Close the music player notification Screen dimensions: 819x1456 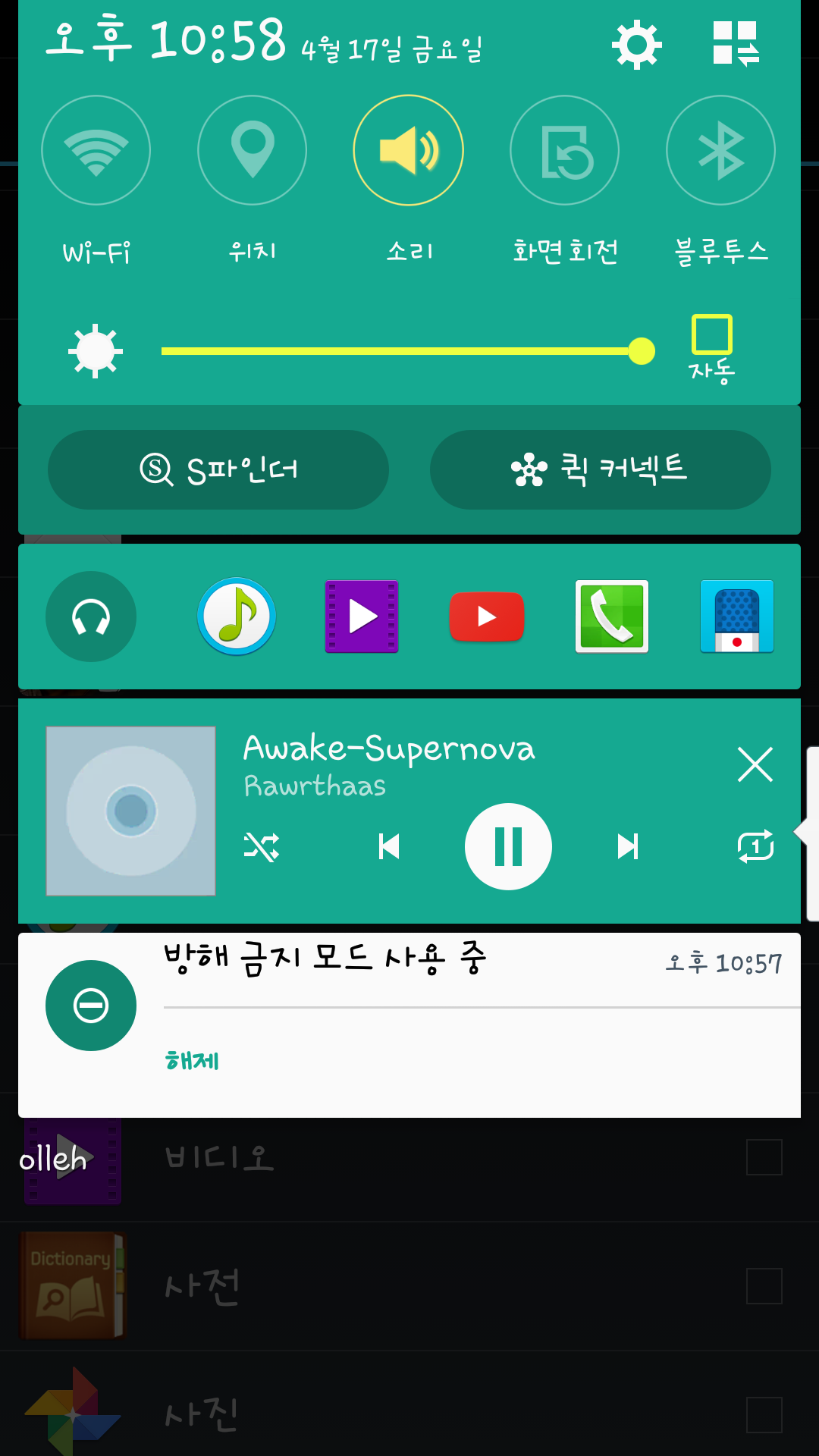(755, 764)
